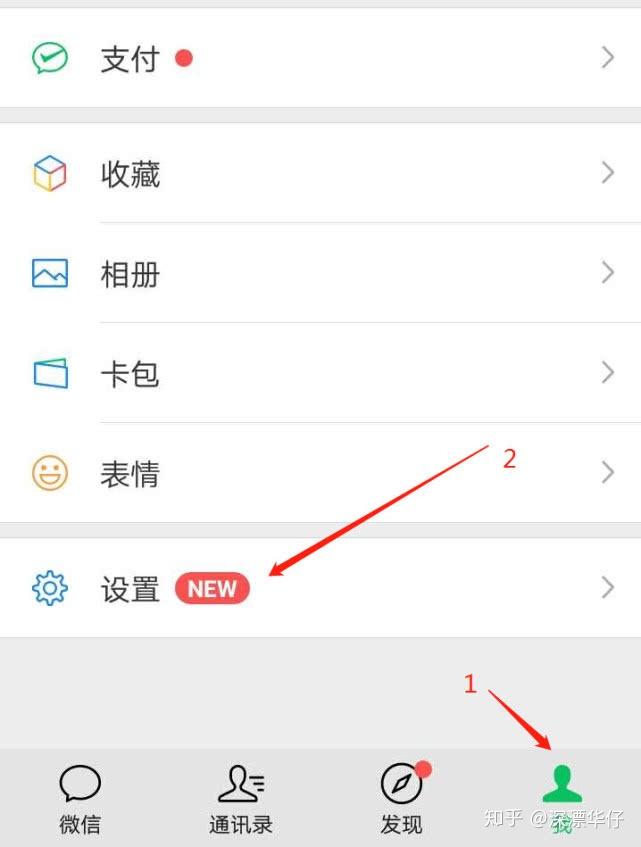The height and width of the screenshot is (847, 641).
Task: Open the 表情 sticker gallery
Action: click(x=320, y=474)
